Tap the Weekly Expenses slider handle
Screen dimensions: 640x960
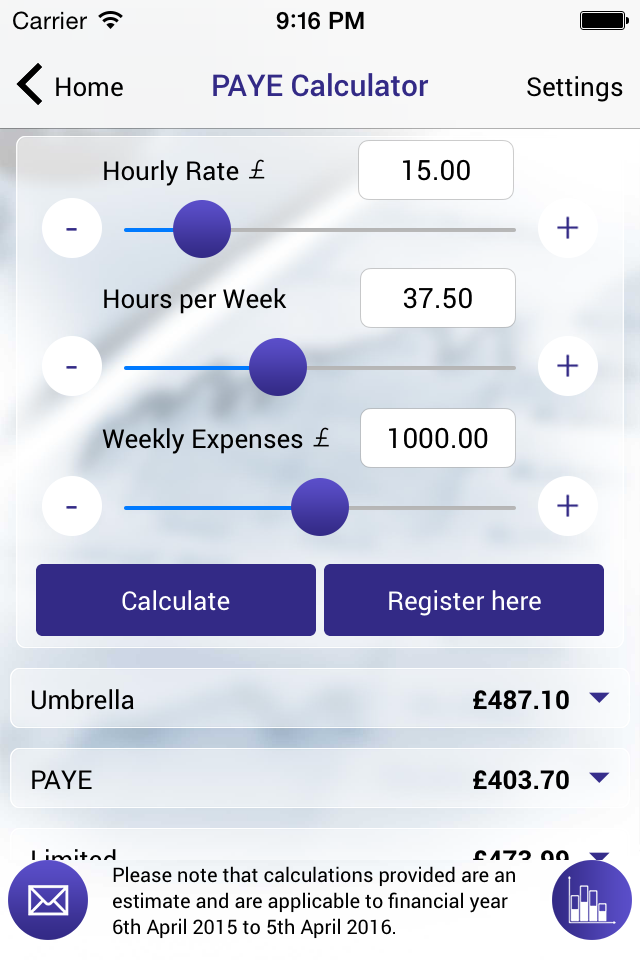320,507
